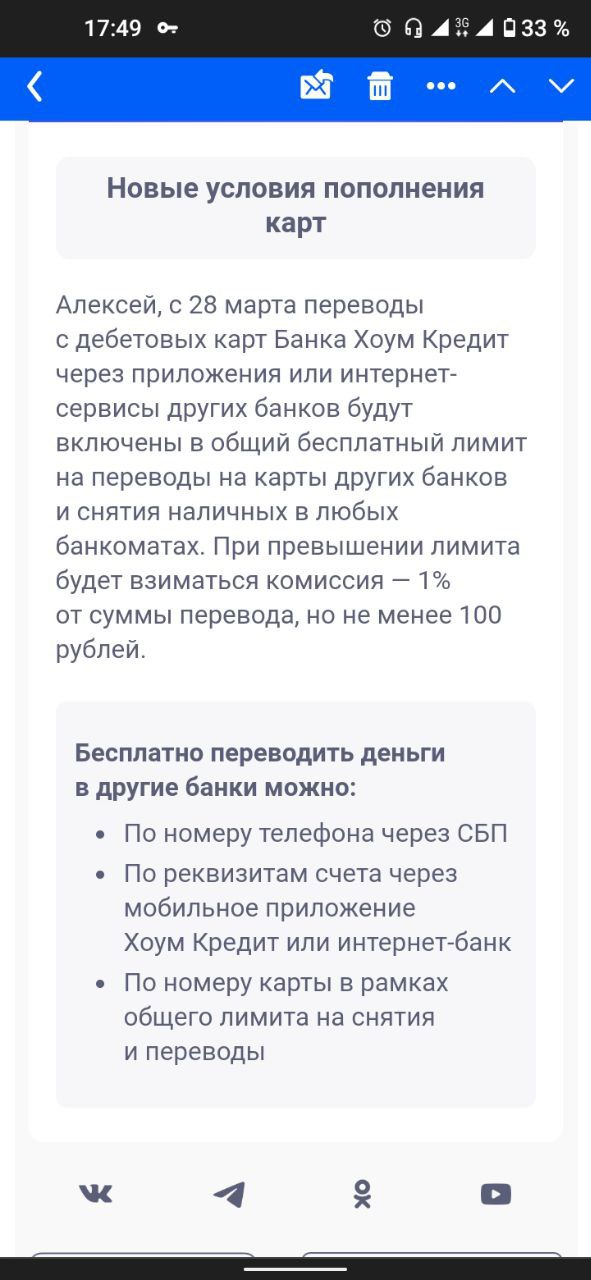Mark this email as unread
Image resolution: width=591 pixels, height=1280 pixels.
point(316,87)
